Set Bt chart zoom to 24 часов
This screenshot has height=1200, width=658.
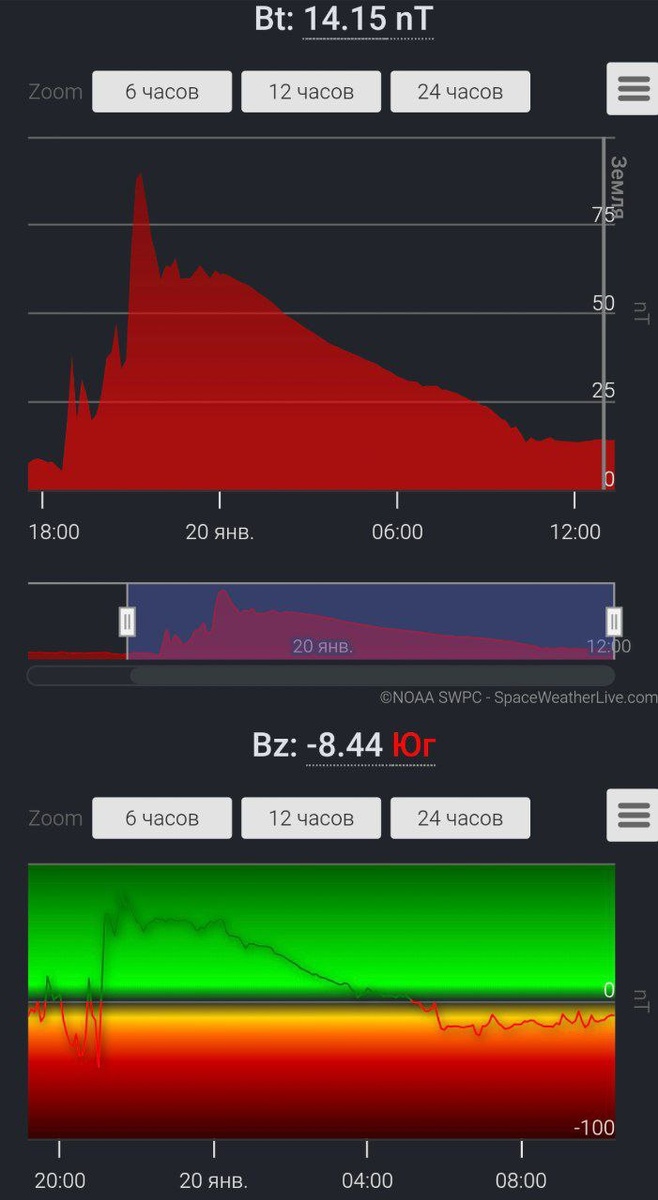pos(460,92)
